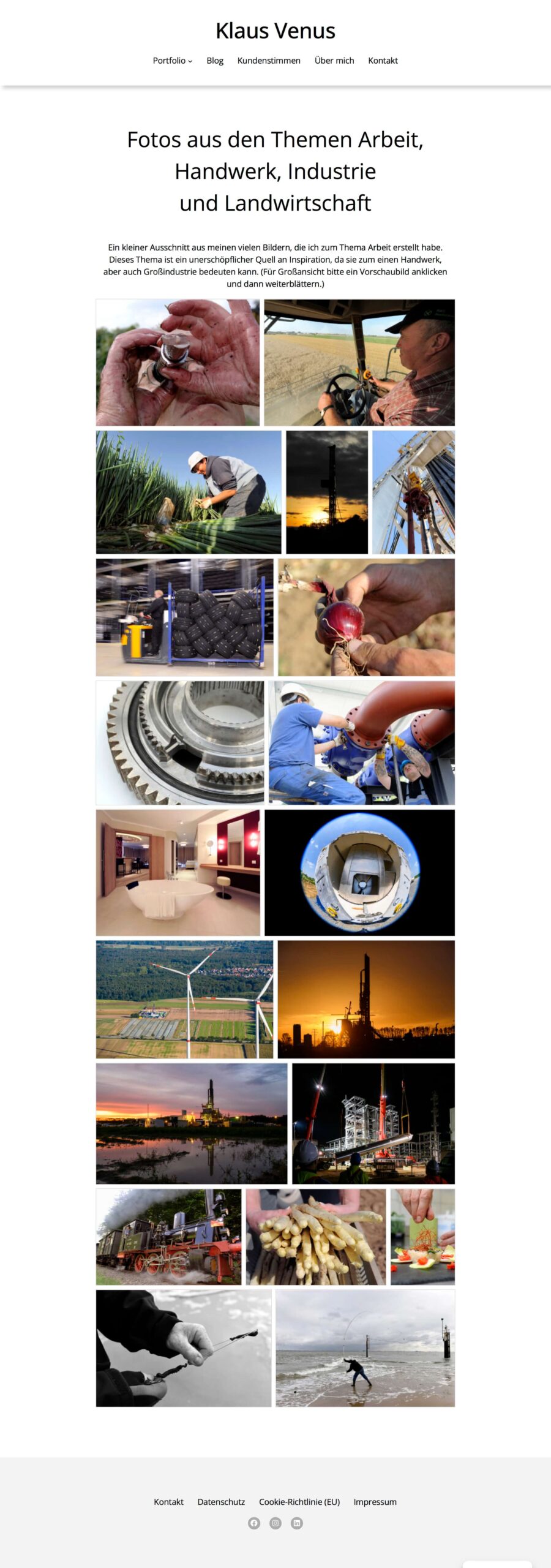Open Kontakt in the top navigation
551x1568 pixels.
click(383, 61)
